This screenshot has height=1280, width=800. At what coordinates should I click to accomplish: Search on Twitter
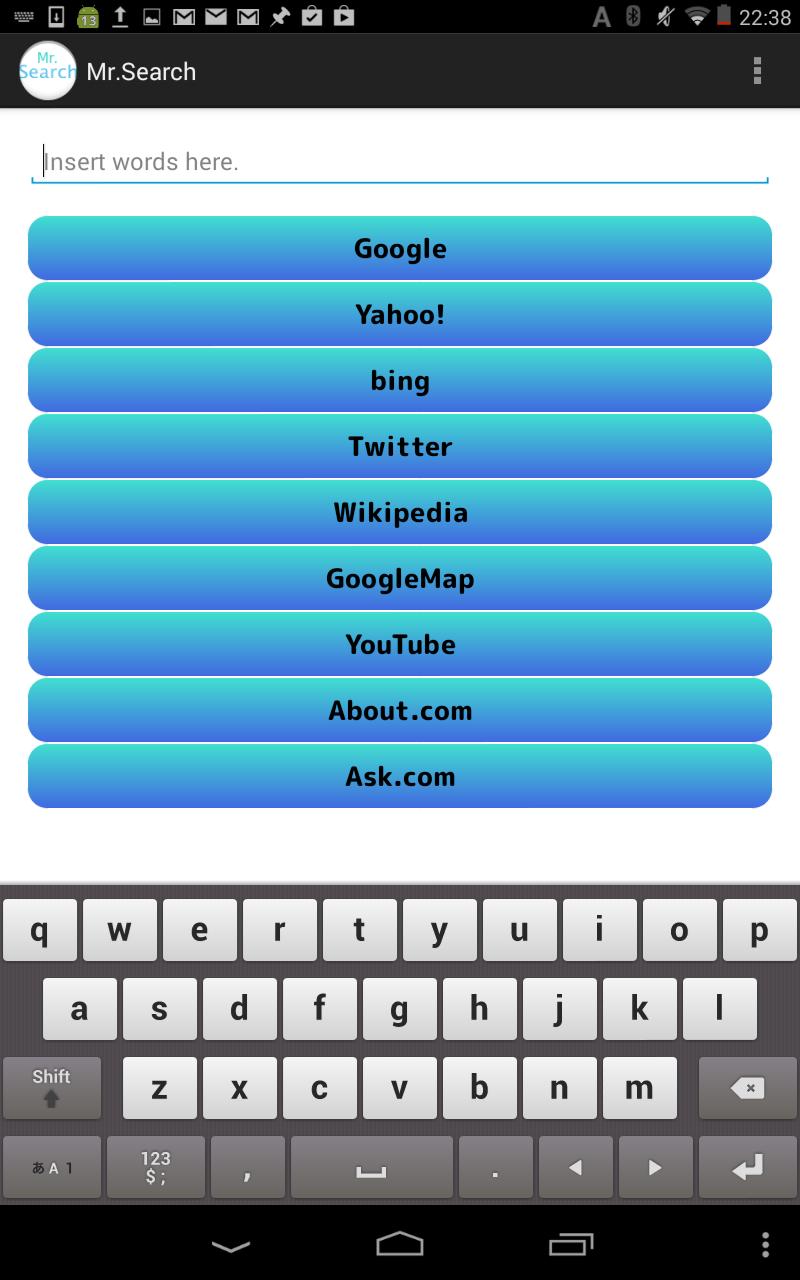[400, 446]
